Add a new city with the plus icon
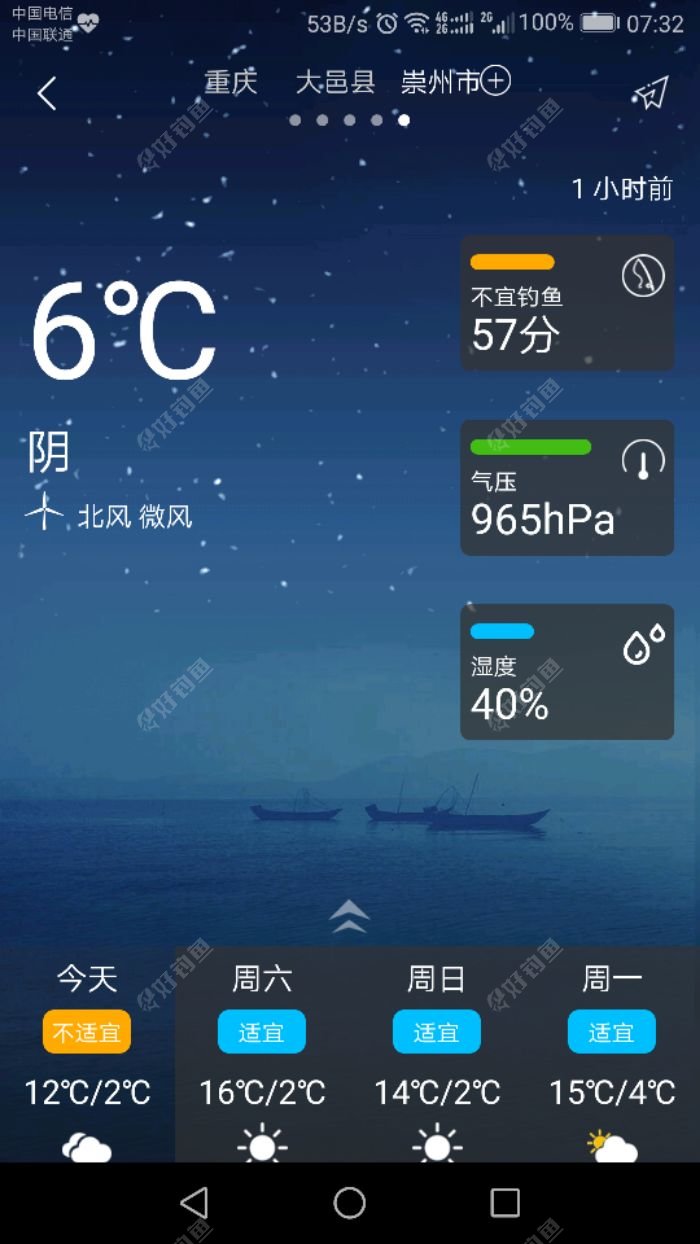The image size is (700, 1244). click(496, 81)
